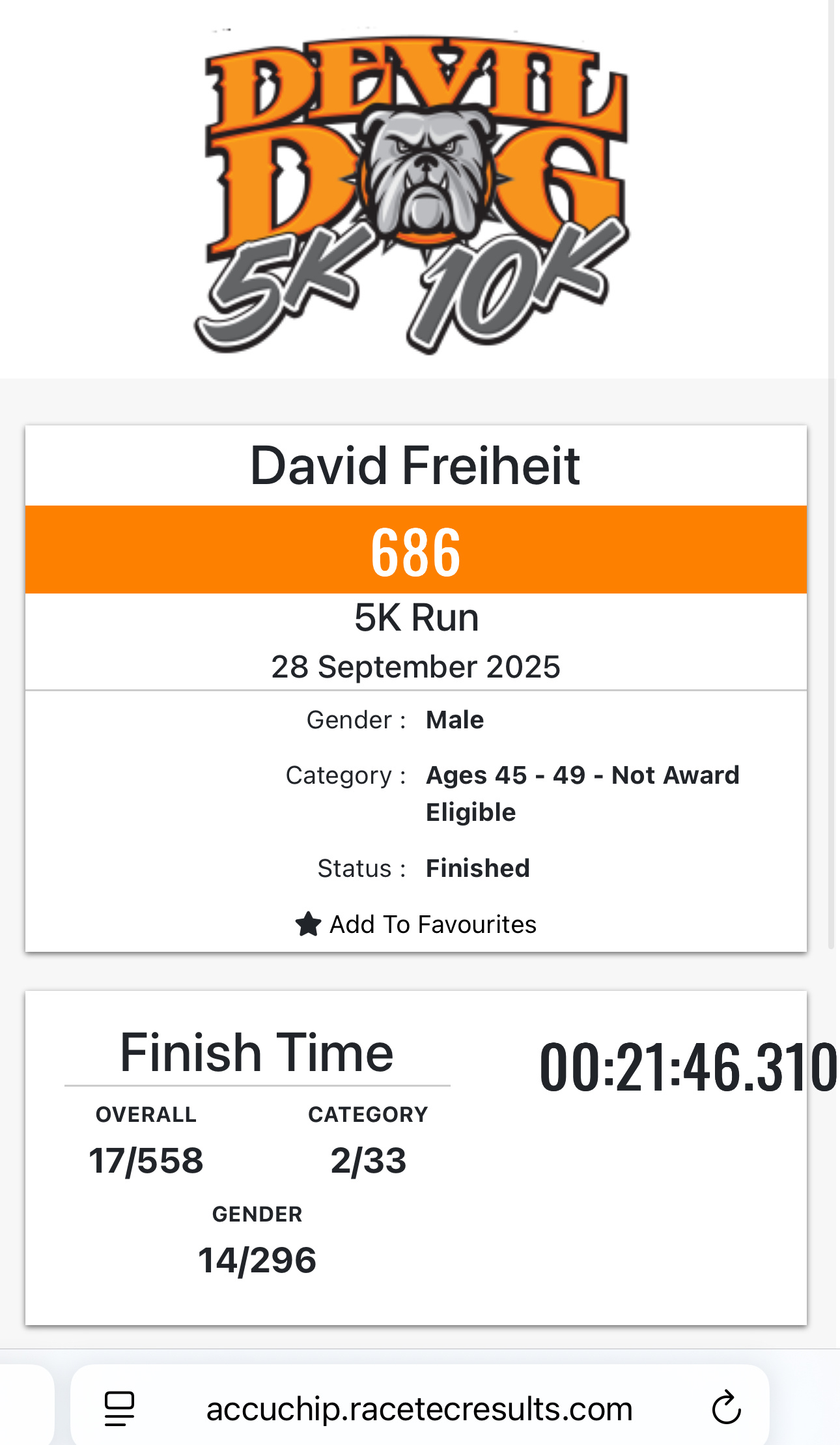Screen dimensions: 840x1445
Task: Reload the results page
Action: (726, 1408)
